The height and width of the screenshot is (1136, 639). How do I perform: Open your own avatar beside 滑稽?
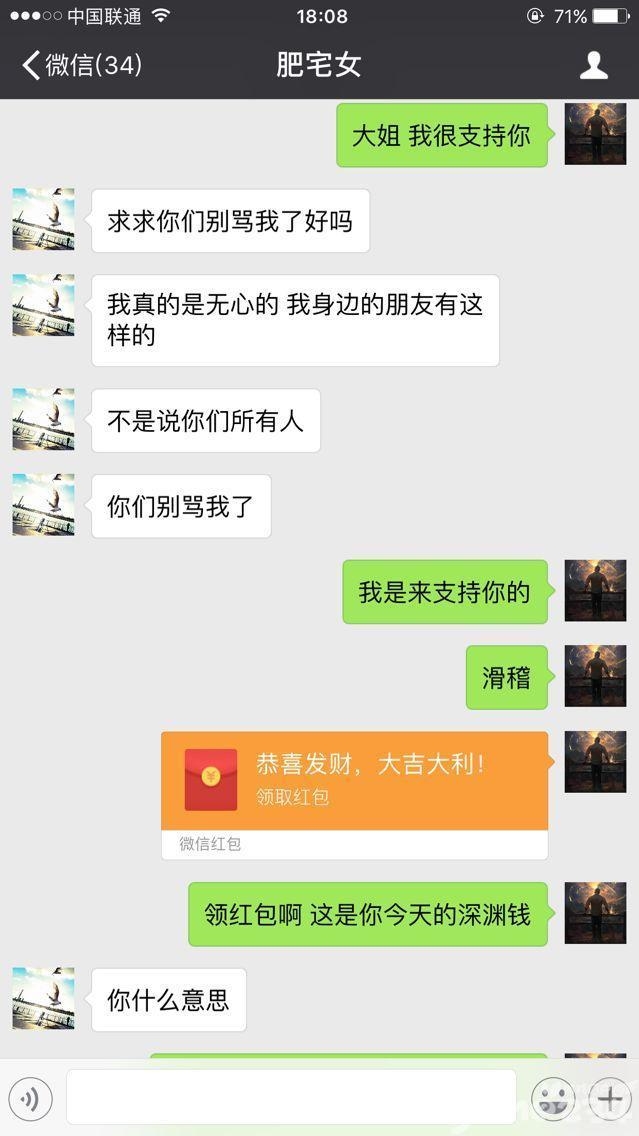click(x=595, y=676)
